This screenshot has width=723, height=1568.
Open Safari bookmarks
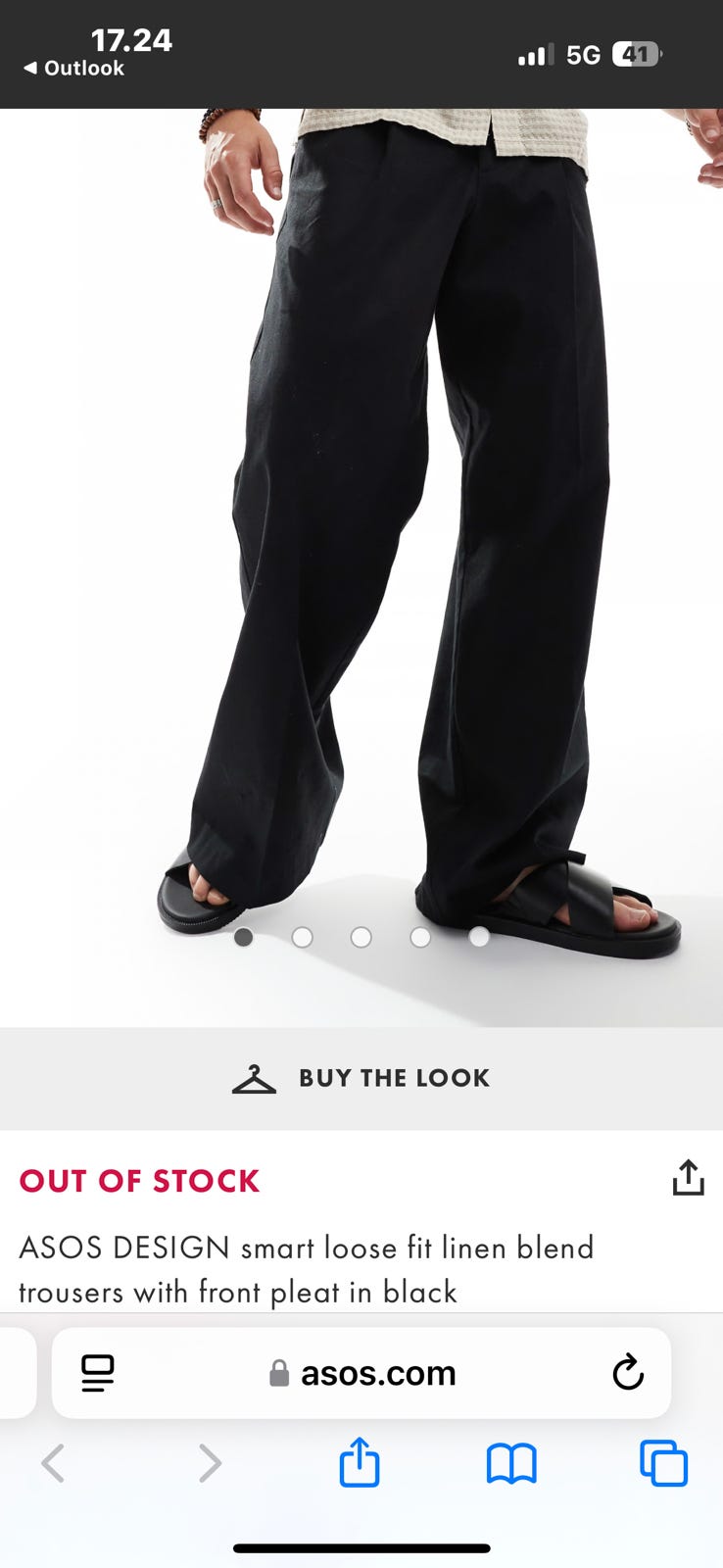coord(511,1463)
